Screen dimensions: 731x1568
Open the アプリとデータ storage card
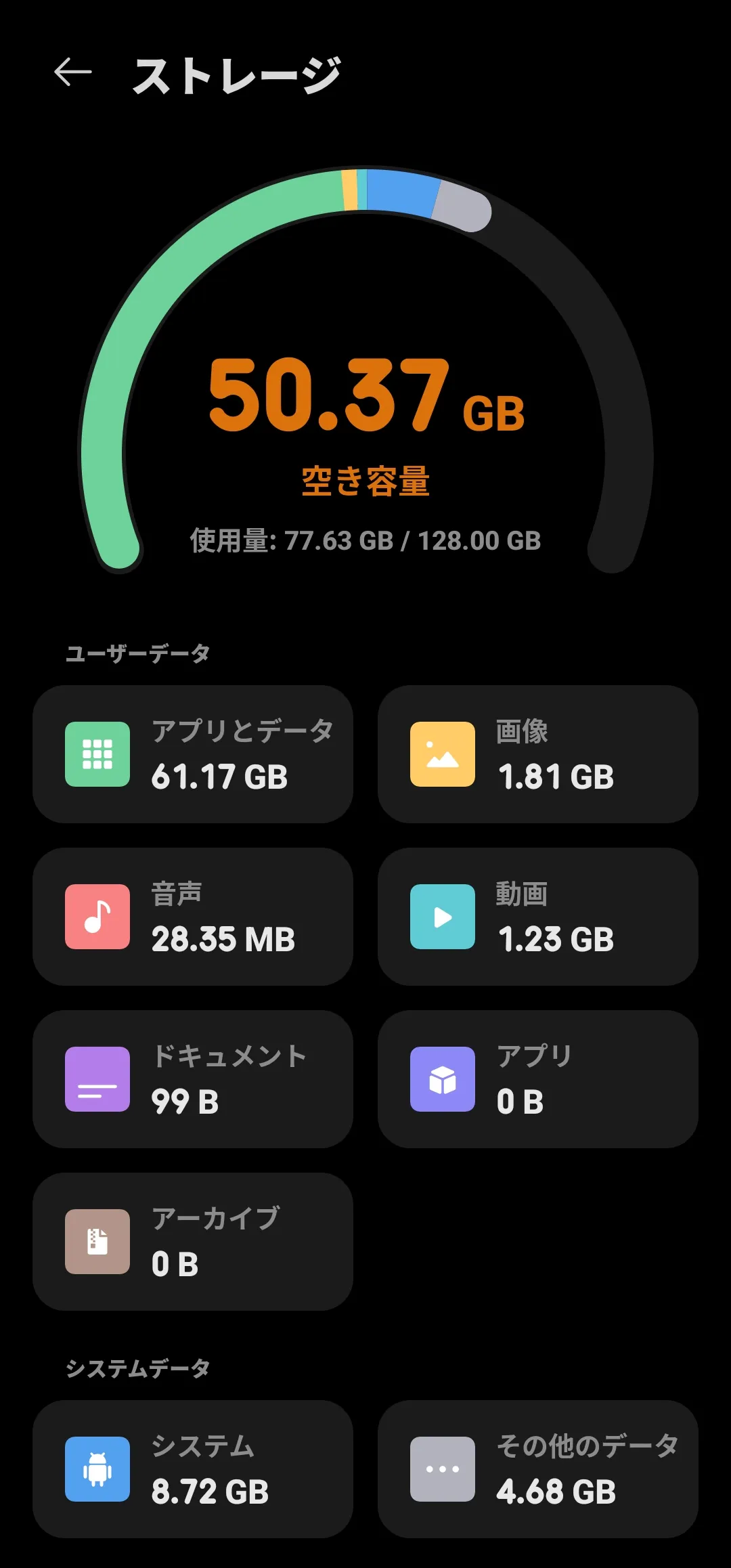193,754
